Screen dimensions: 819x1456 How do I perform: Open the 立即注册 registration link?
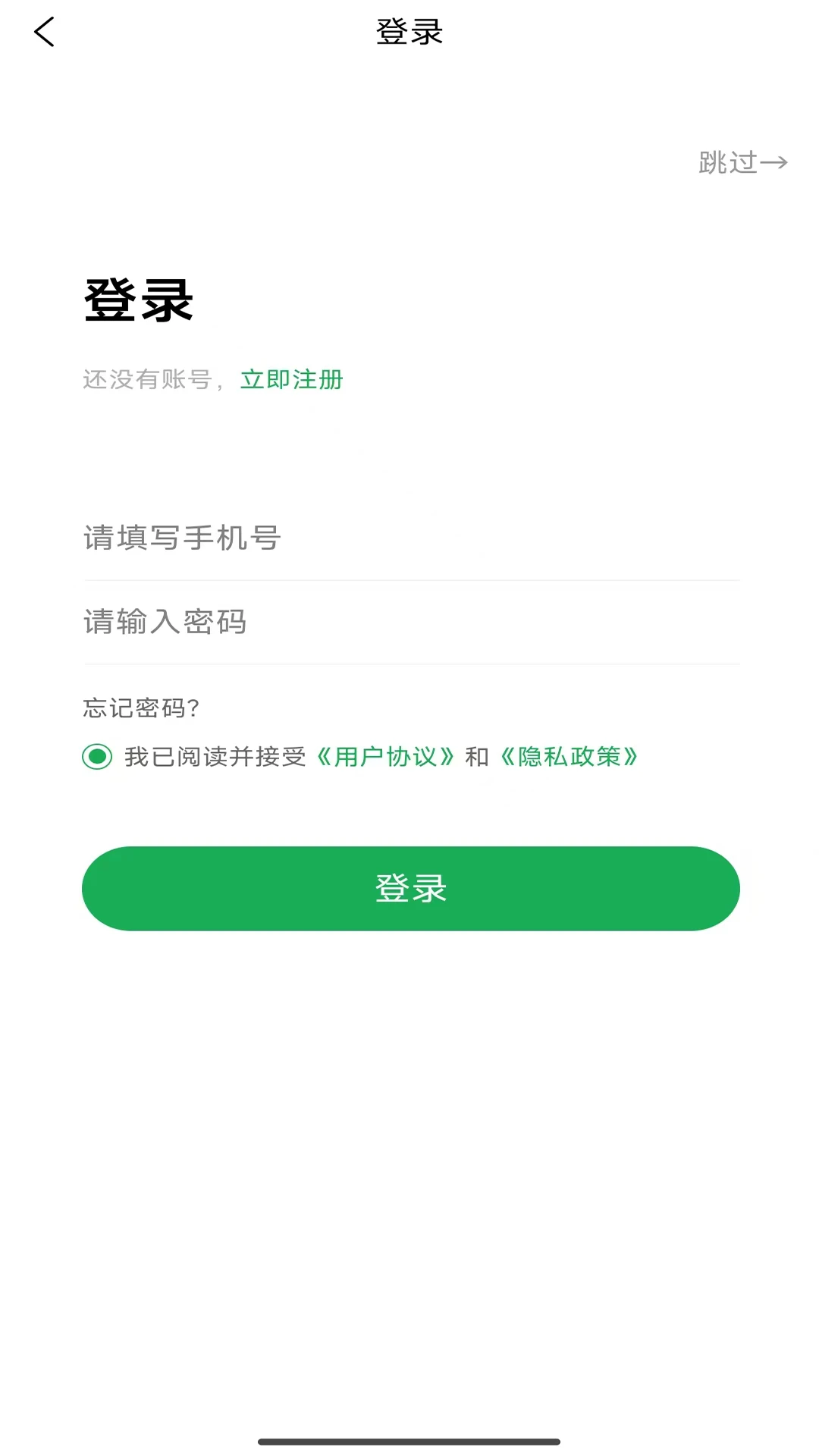point(291,379)
